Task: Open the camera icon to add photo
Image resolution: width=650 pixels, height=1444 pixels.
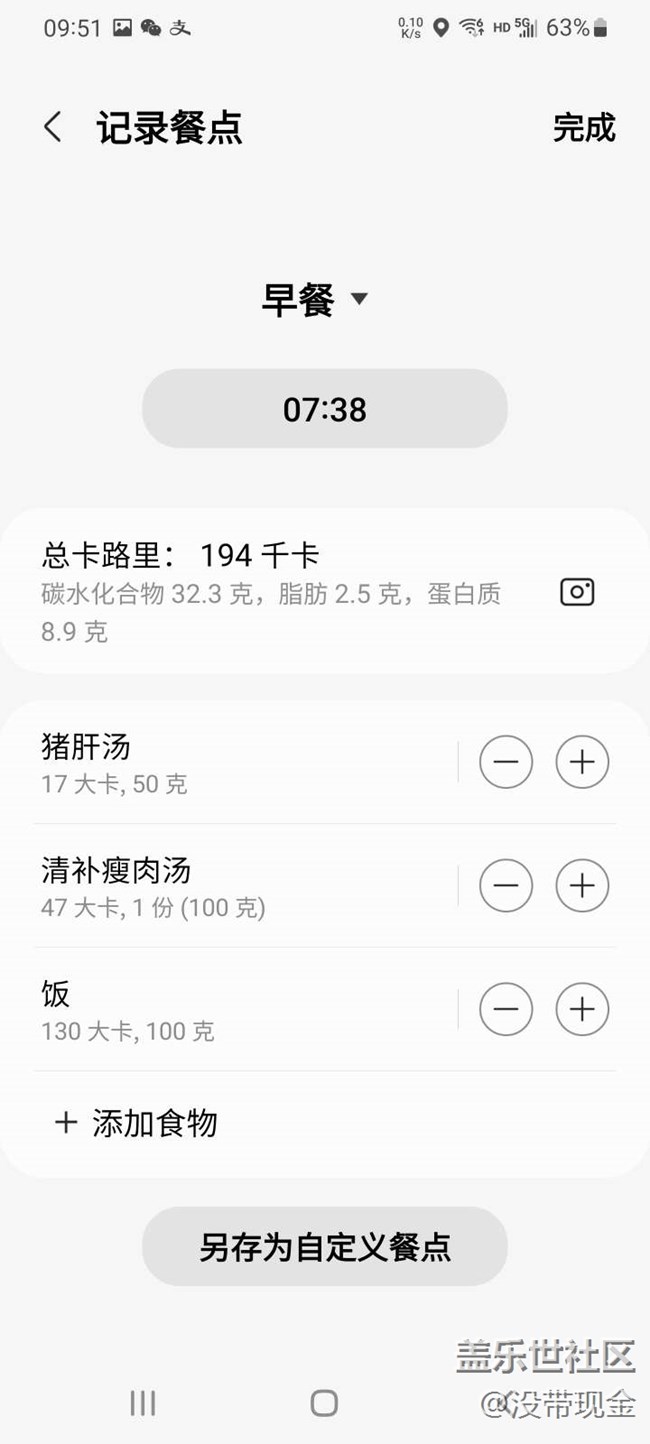Action: (577, 592)
